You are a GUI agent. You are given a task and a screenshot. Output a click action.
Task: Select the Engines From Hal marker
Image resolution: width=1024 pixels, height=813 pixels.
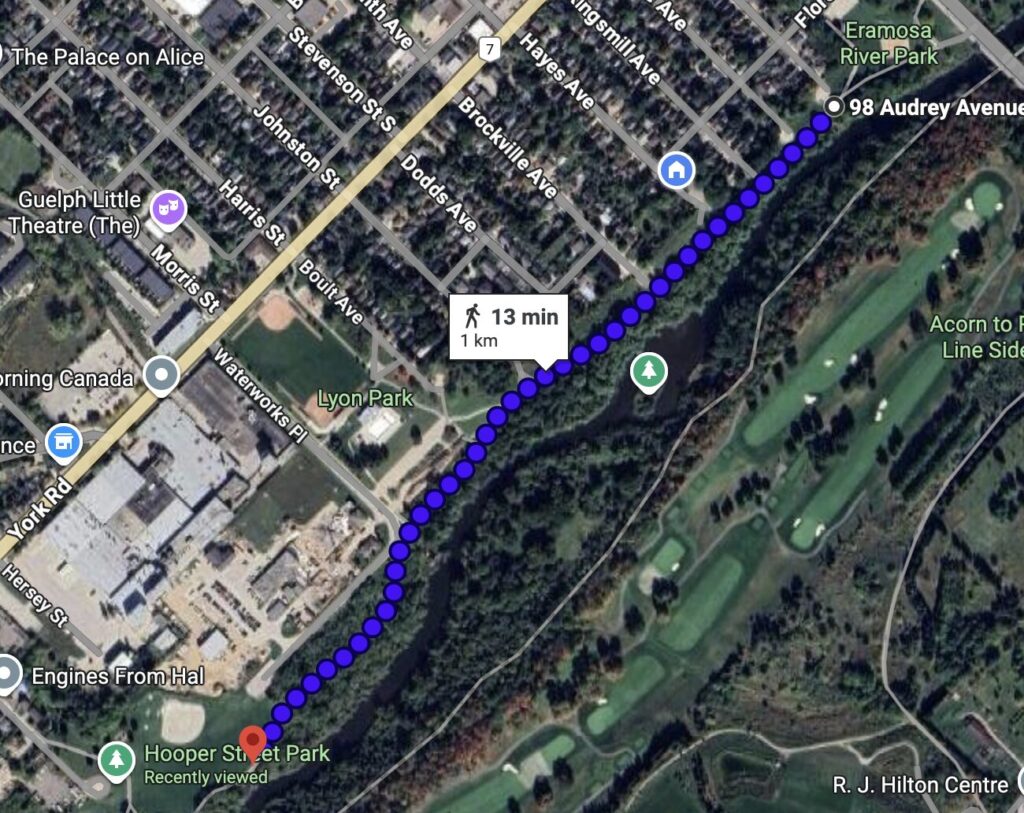click(x=9, y=675)
